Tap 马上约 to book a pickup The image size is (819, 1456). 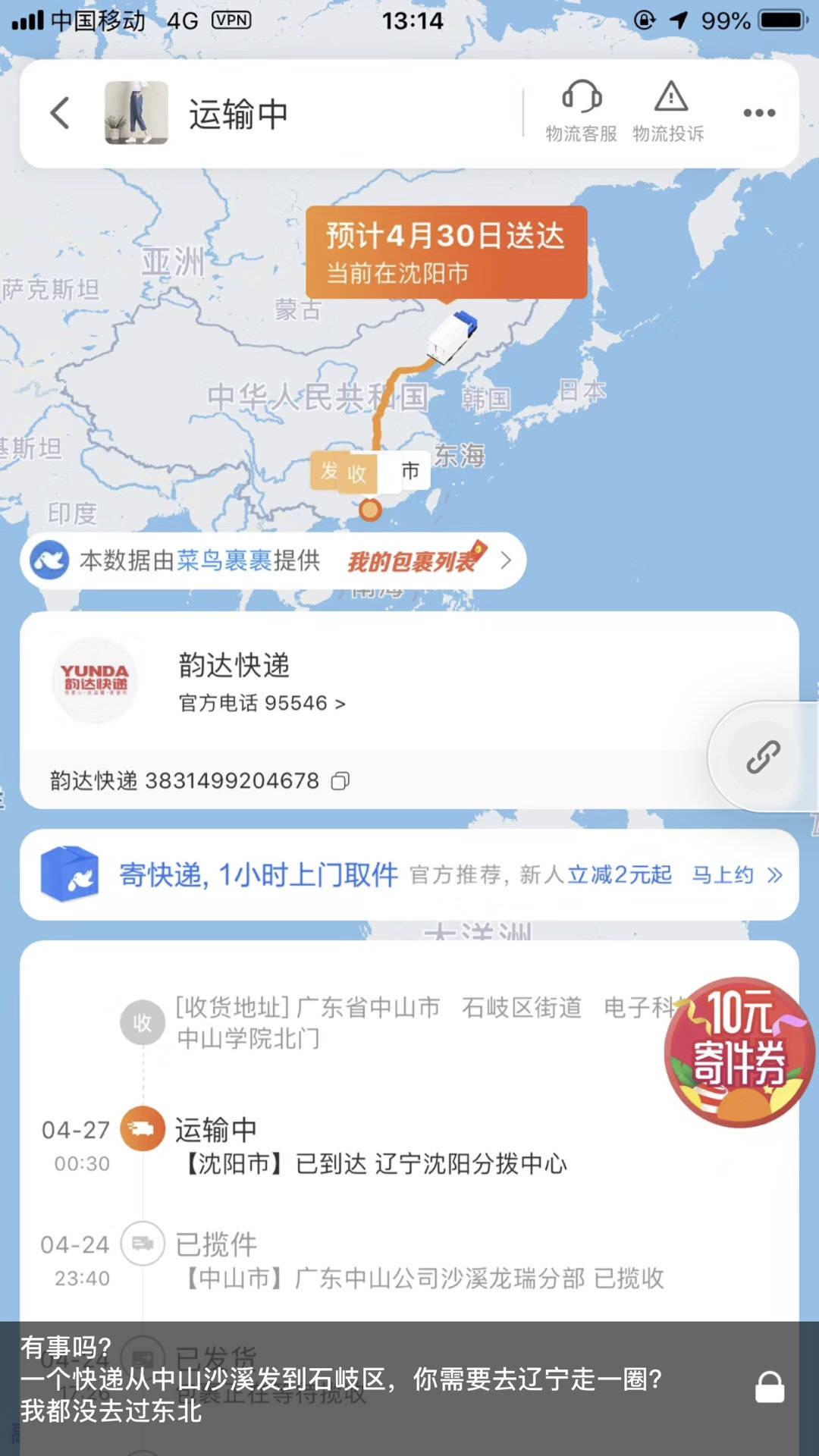point(736,875)
